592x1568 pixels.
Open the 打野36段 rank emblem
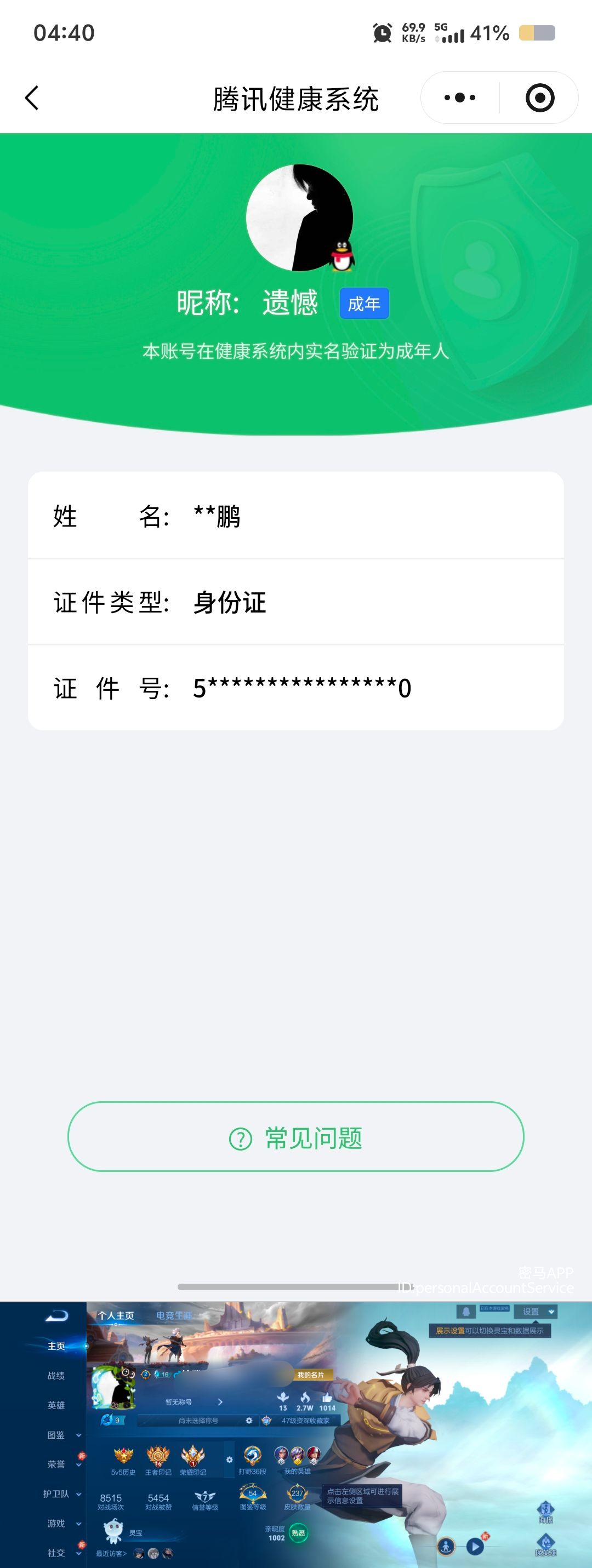[253, 1455]
